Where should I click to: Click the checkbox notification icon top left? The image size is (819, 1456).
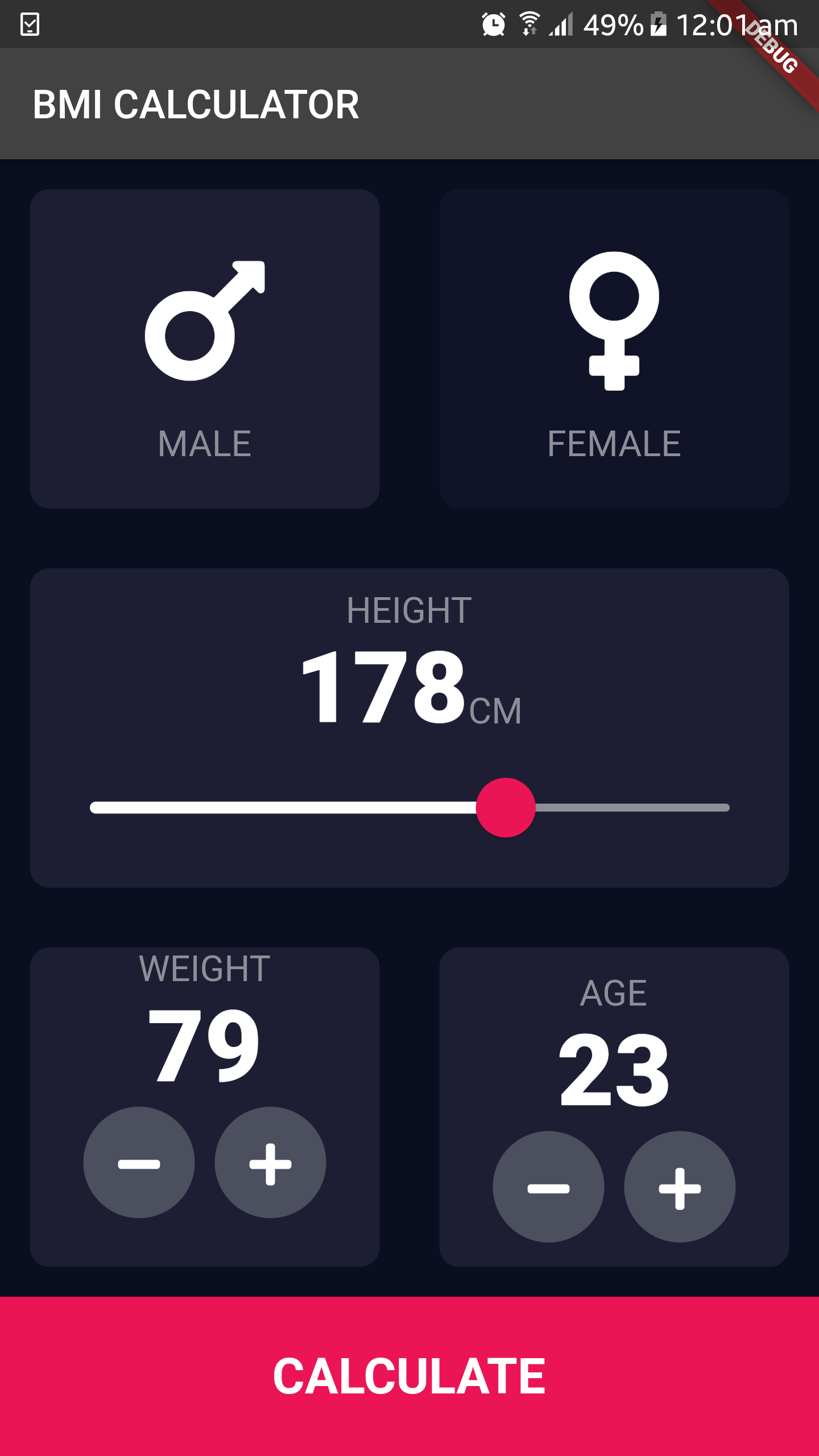tap(30, 24)
